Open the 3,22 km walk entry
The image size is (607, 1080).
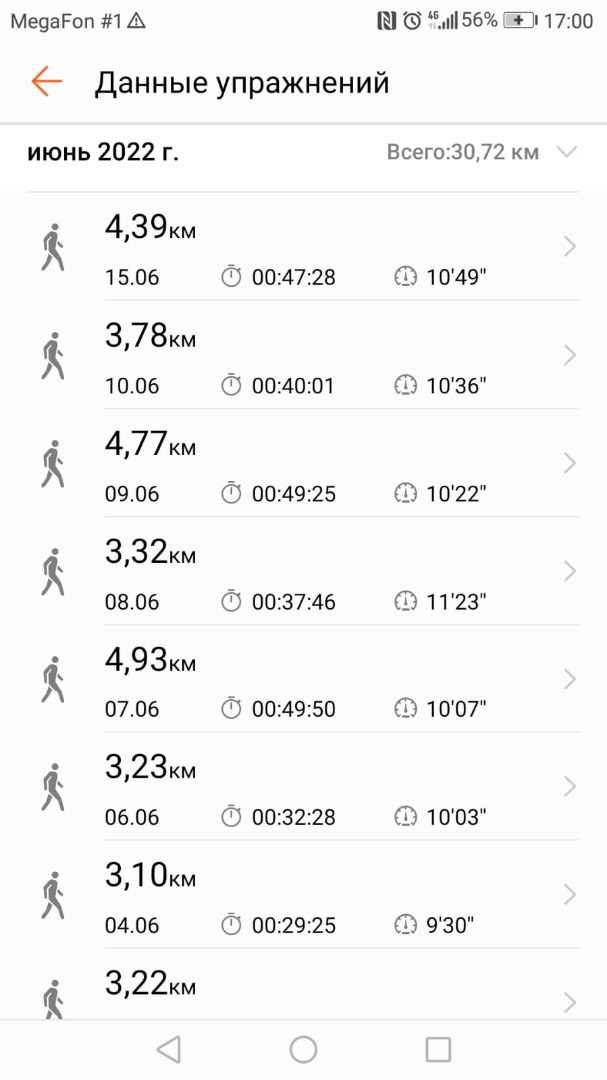coord(303,984)
